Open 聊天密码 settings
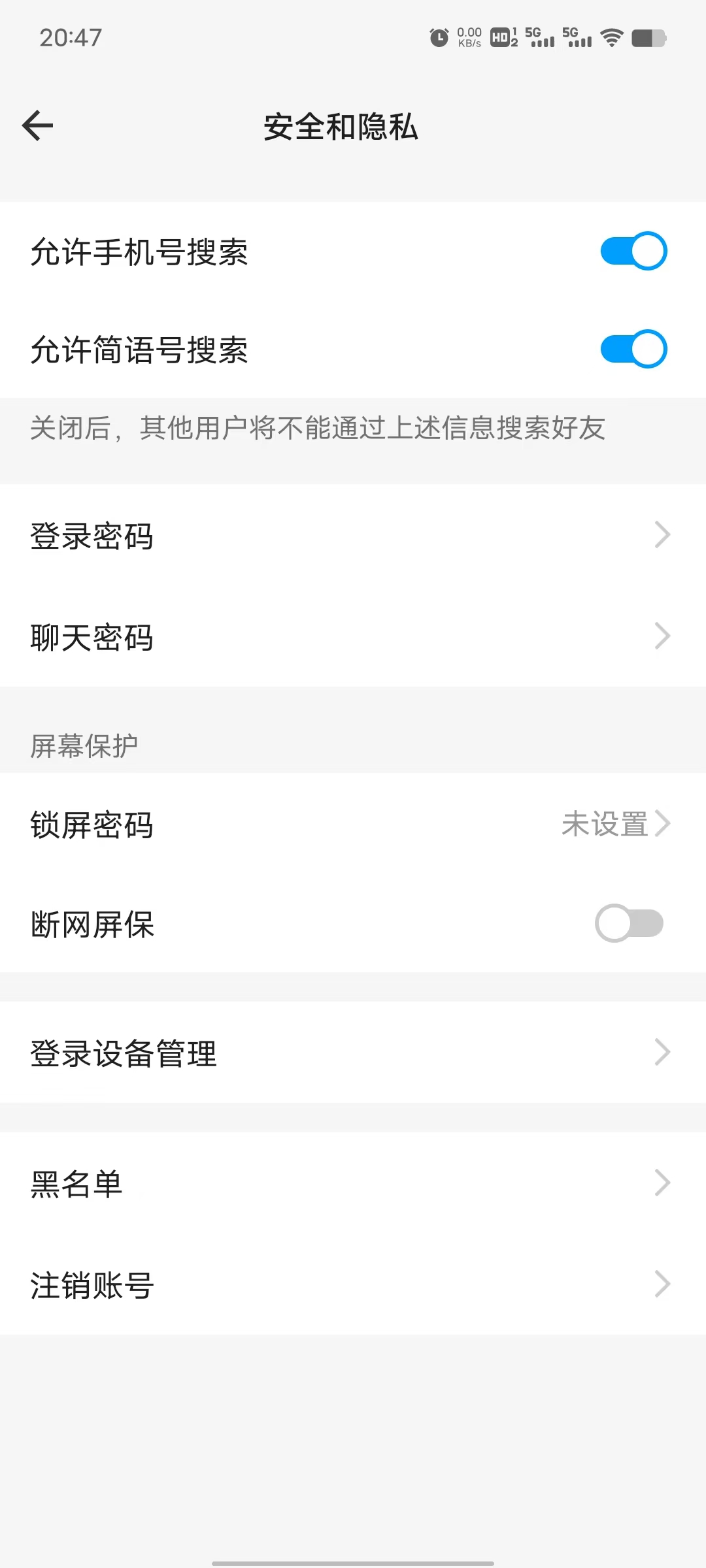 coord(353,637)
